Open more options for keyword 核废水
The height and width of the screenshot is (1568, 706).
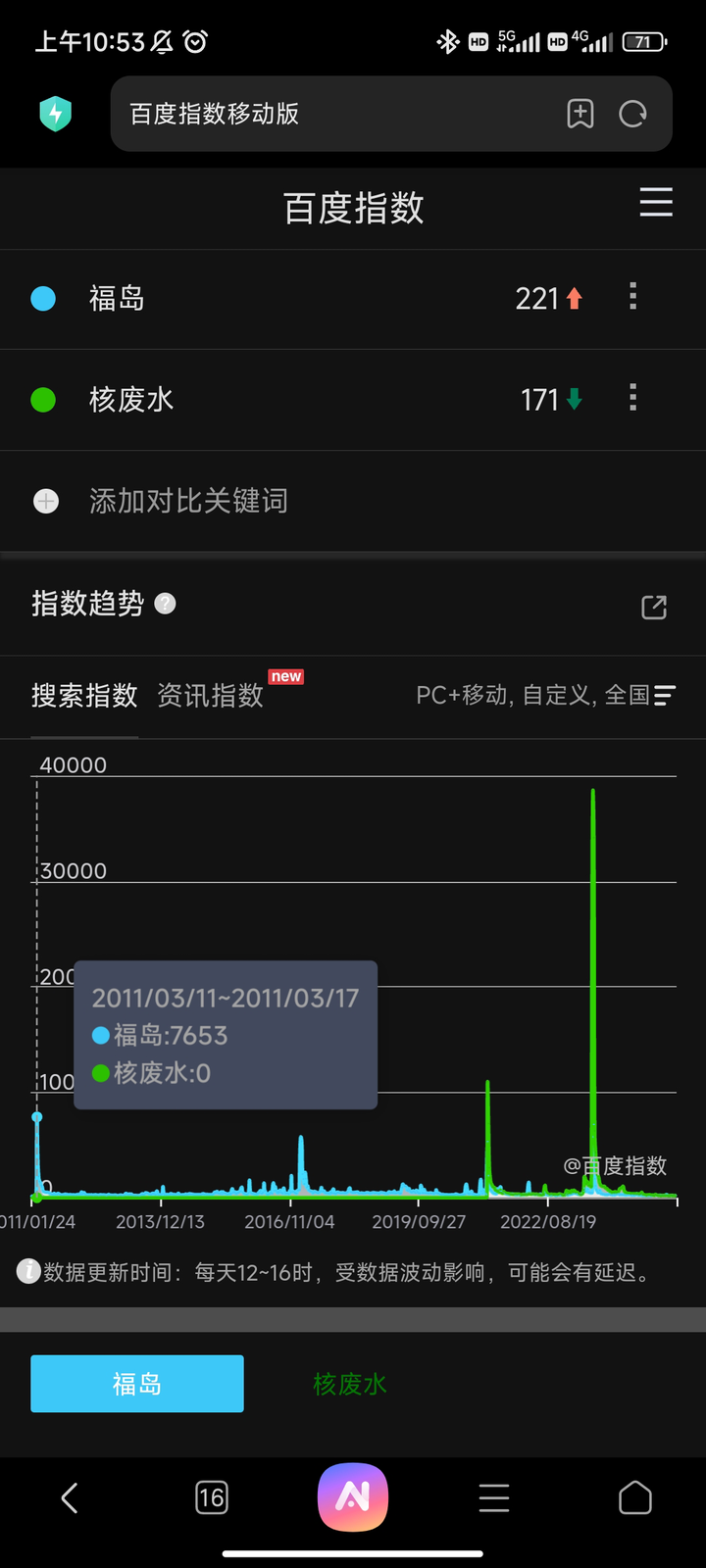coord(632,397)
